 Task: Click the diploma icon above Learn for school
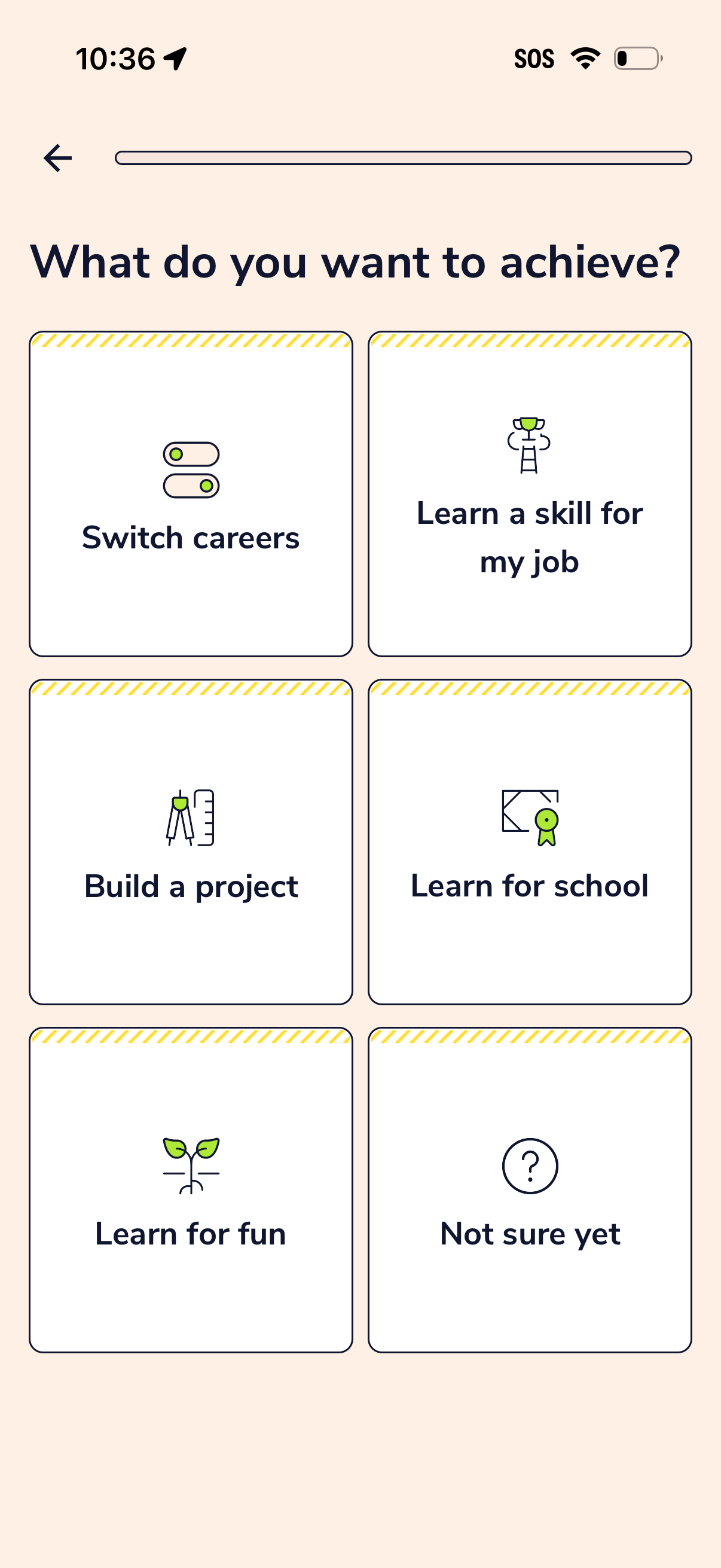(x=529, y=819)
